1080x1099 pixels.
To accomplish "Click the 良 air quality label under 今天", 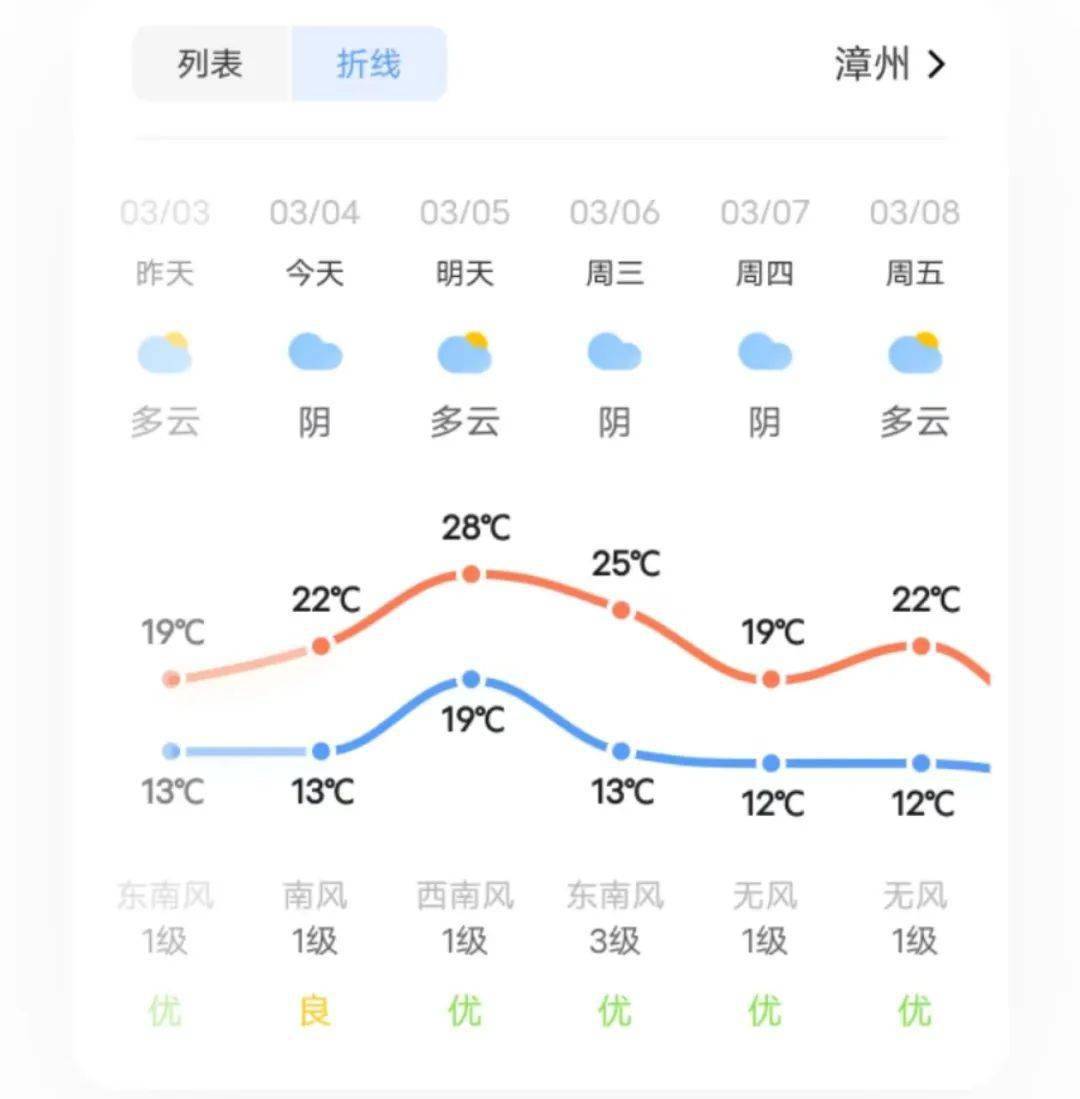I will tap(316, 1011).
